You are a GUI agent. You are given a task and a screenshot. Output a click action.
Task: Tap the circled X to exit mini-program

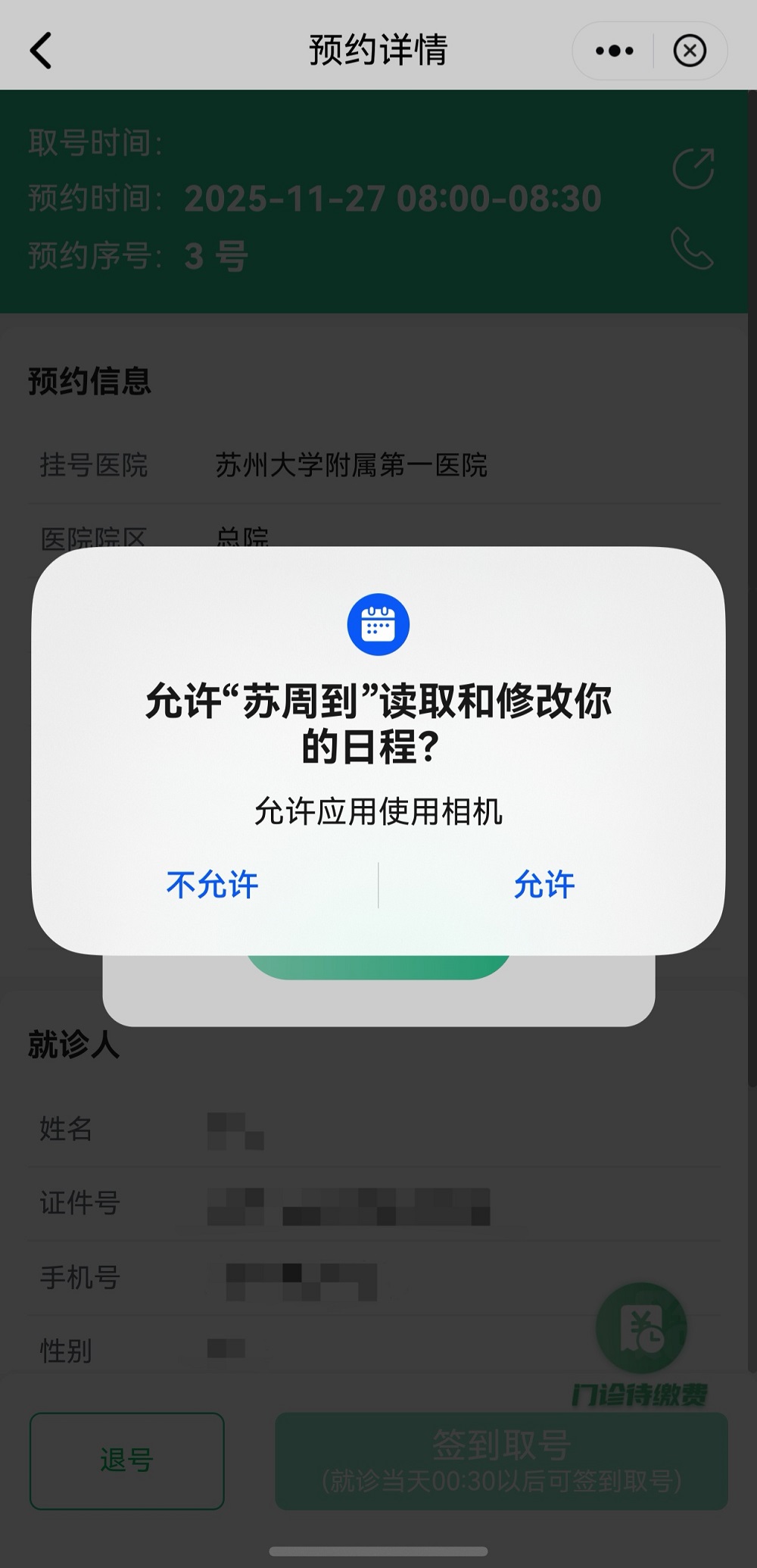click(x=690, y=51)
